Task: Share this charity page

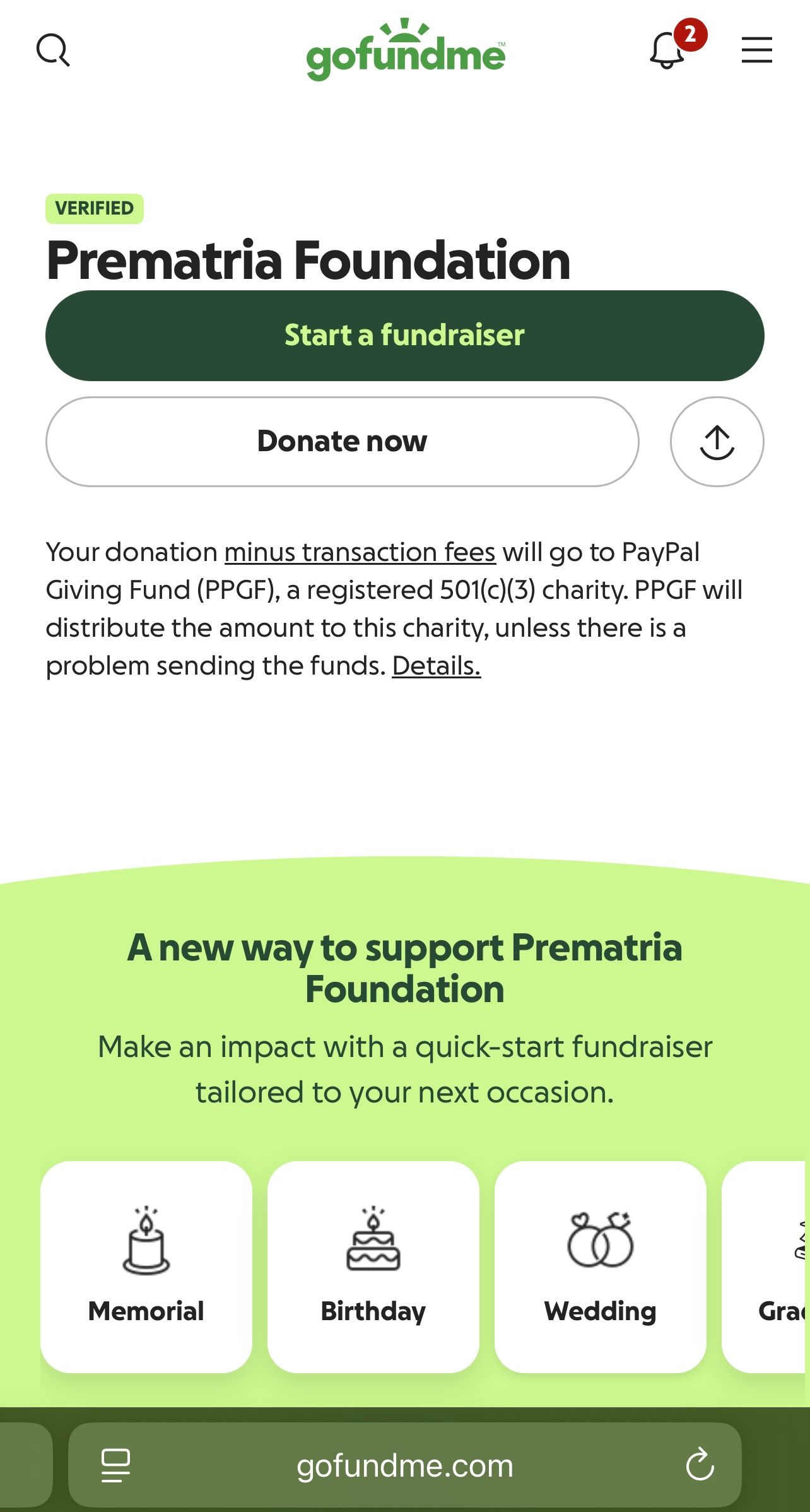Action: (x=717, y=441)
